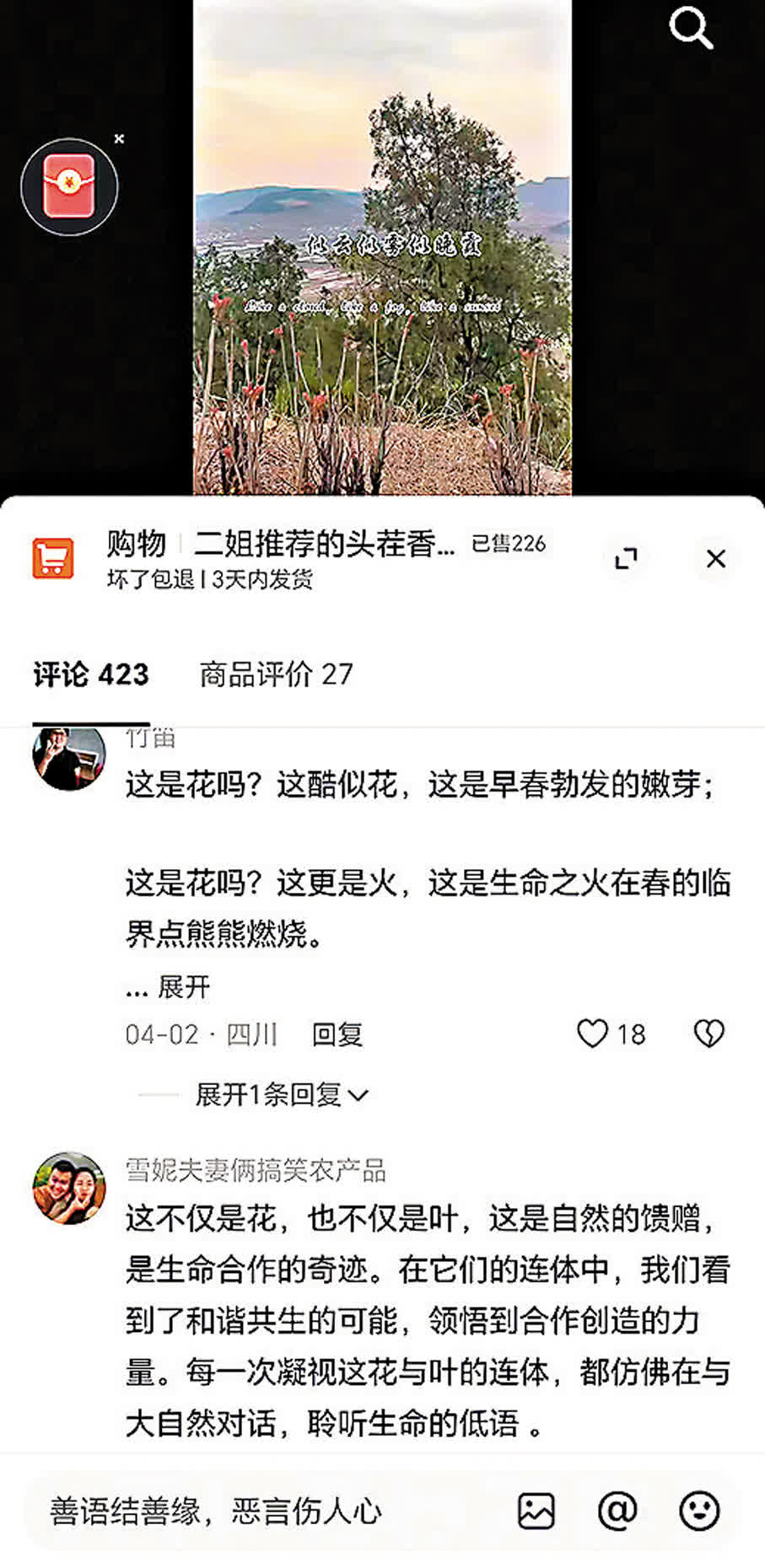This screenshot has width=765, height=1568.
Task: Dismiss the red envelope widget
Action: (120, 139)
